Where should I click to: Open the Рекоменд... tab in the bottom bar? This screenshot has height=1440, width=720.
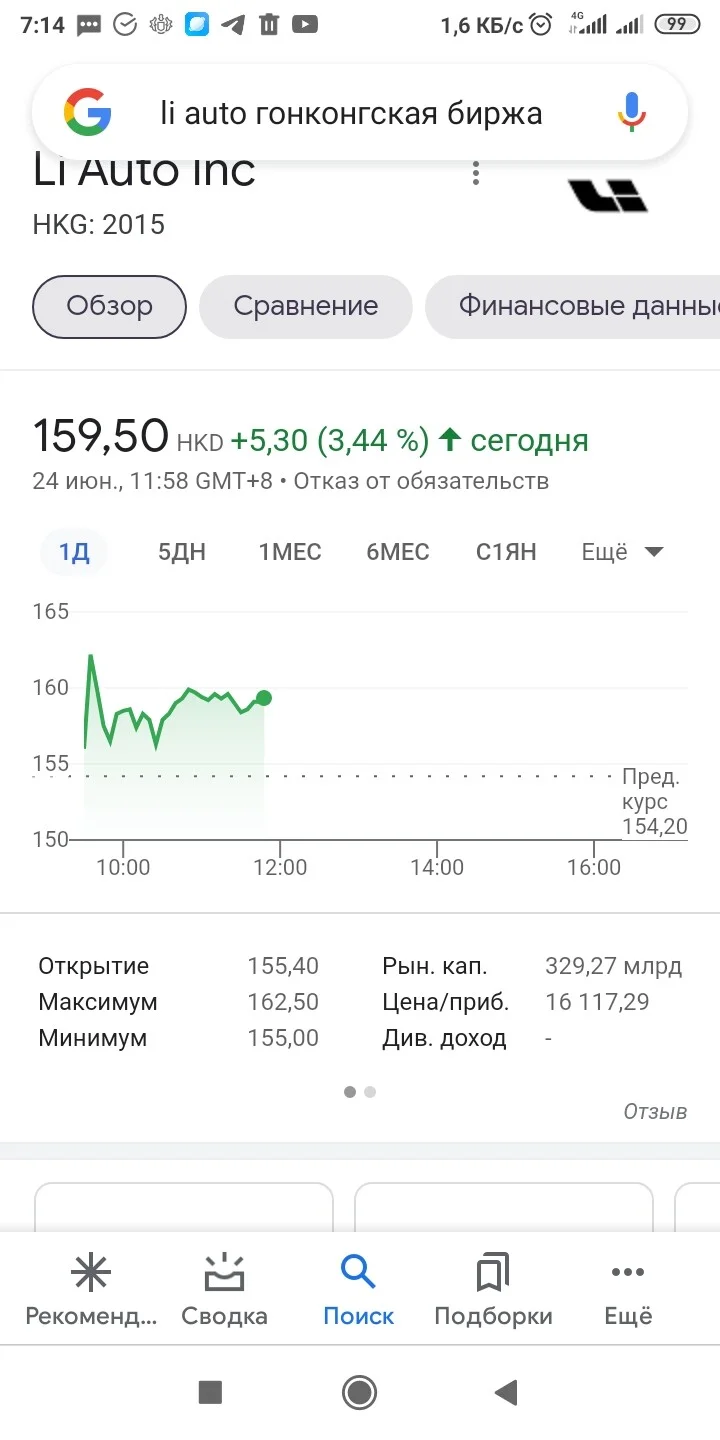pos(91,1290)
